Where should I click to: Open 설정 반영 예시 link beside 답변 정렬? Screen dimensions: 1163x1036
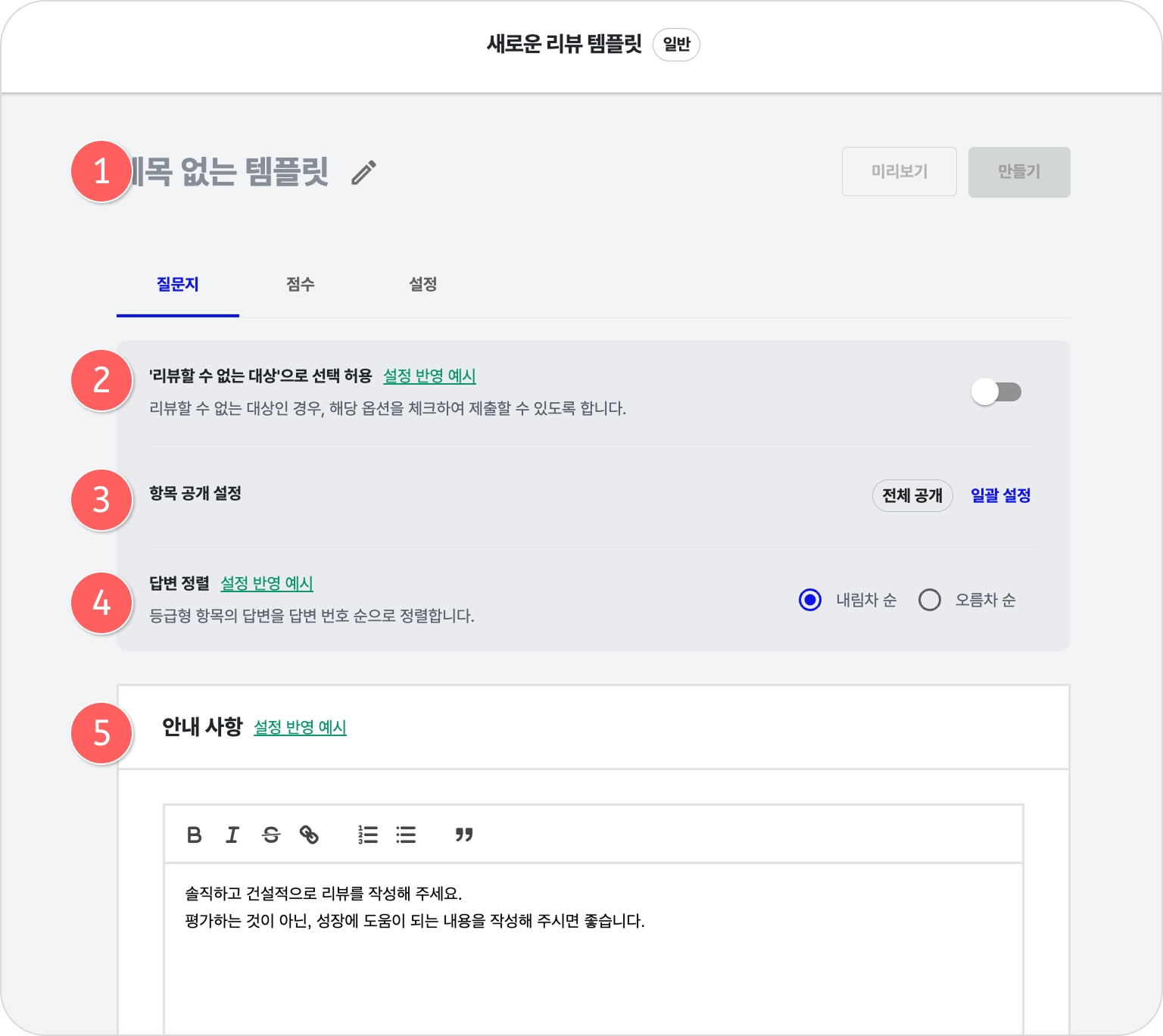pos(267,583)
